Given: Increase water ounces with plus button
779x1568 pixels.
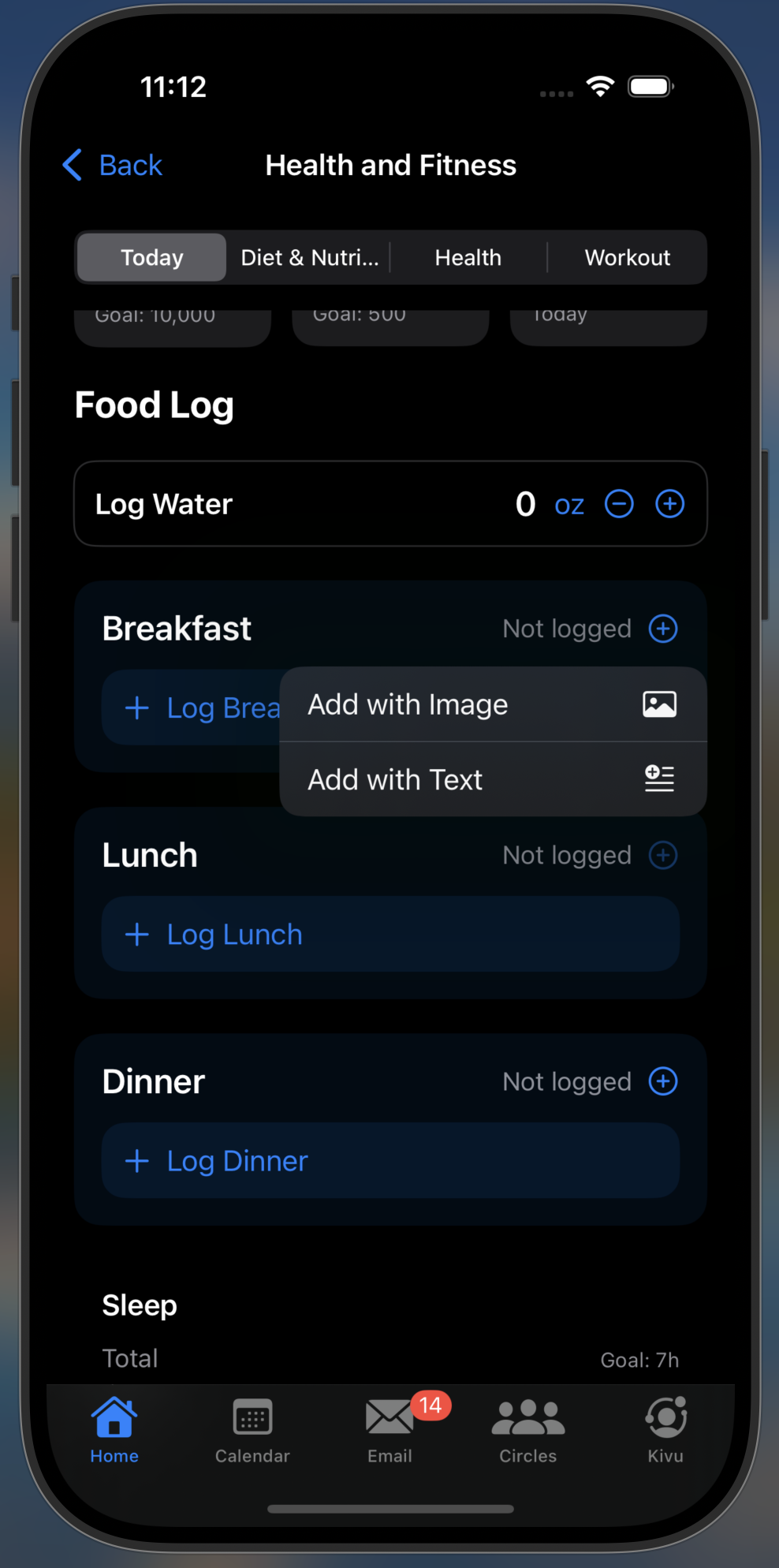Looking at the screenshot, I should point(669,503).
